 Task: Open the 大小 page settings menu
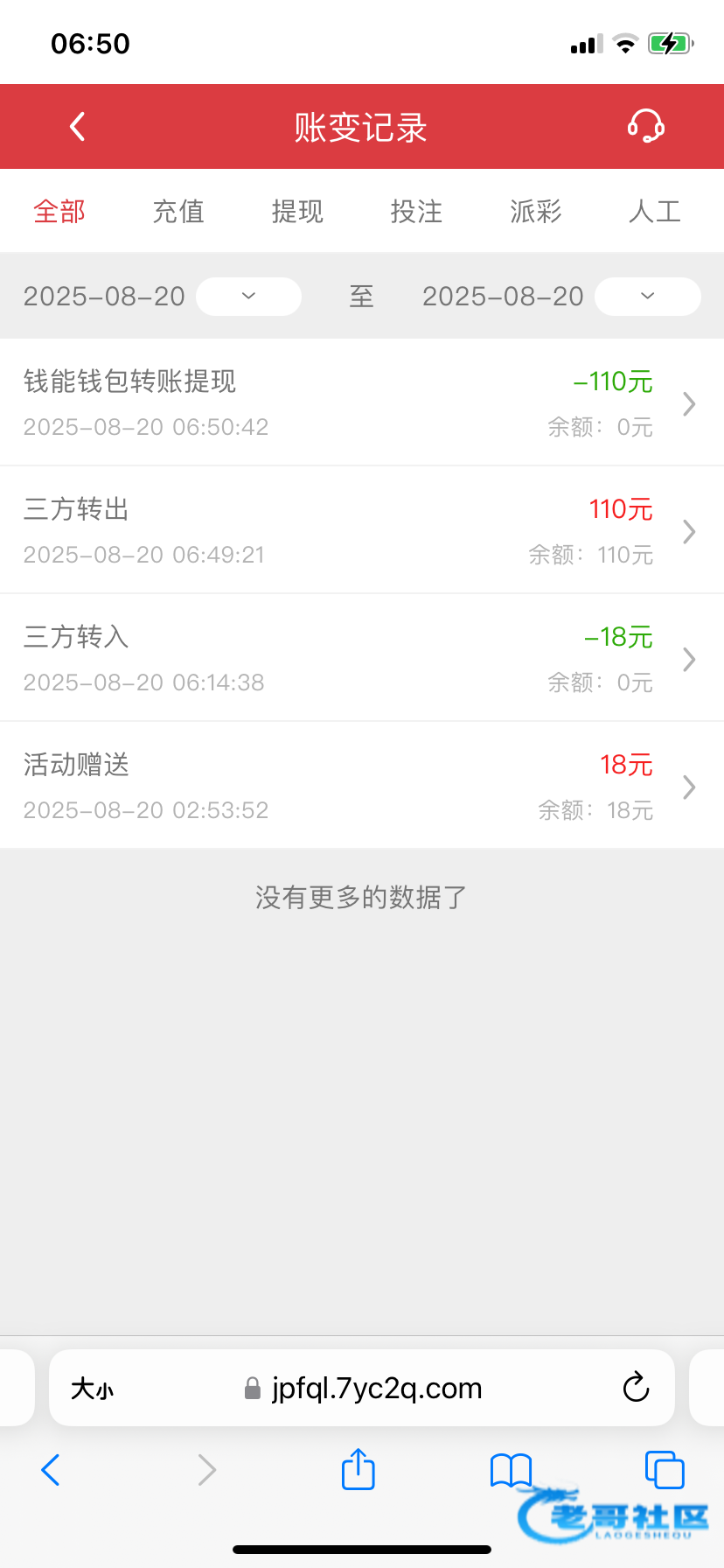[x=92, y=1389]
